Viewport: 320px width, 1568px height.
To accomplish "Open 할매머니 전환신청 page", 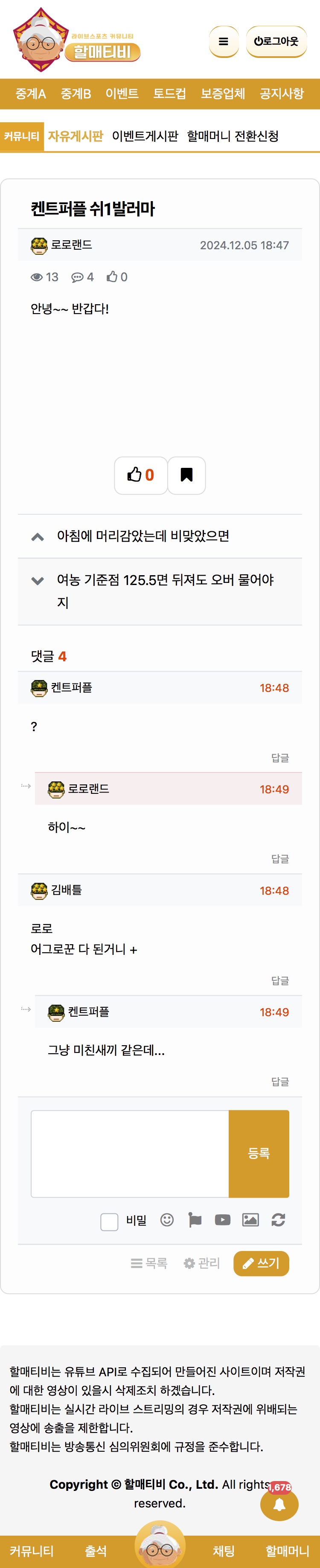I will pyautogui.click(x=233, y=136).
